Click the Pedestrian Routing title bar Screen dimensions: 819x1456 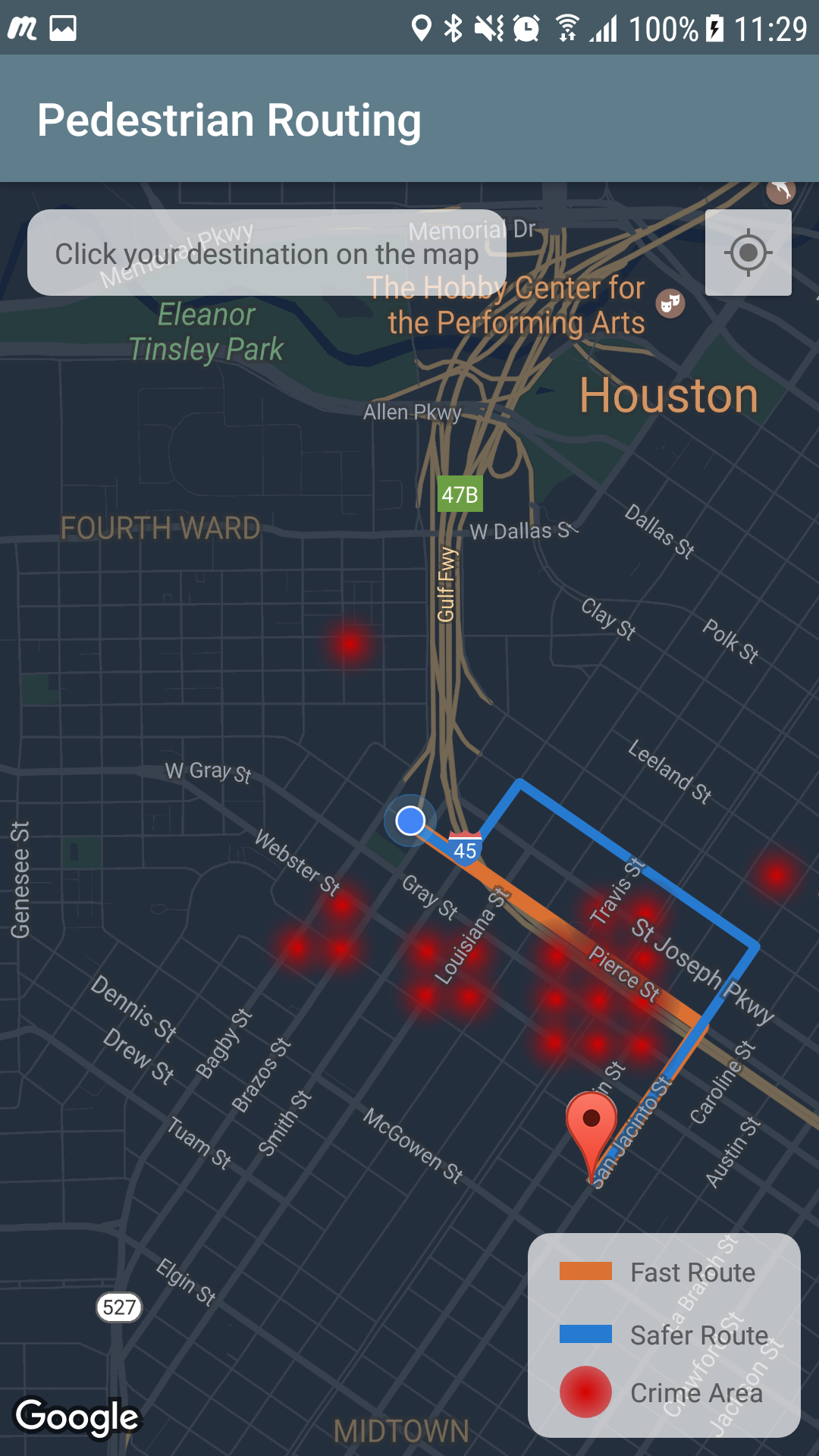[x=229, y=119]
